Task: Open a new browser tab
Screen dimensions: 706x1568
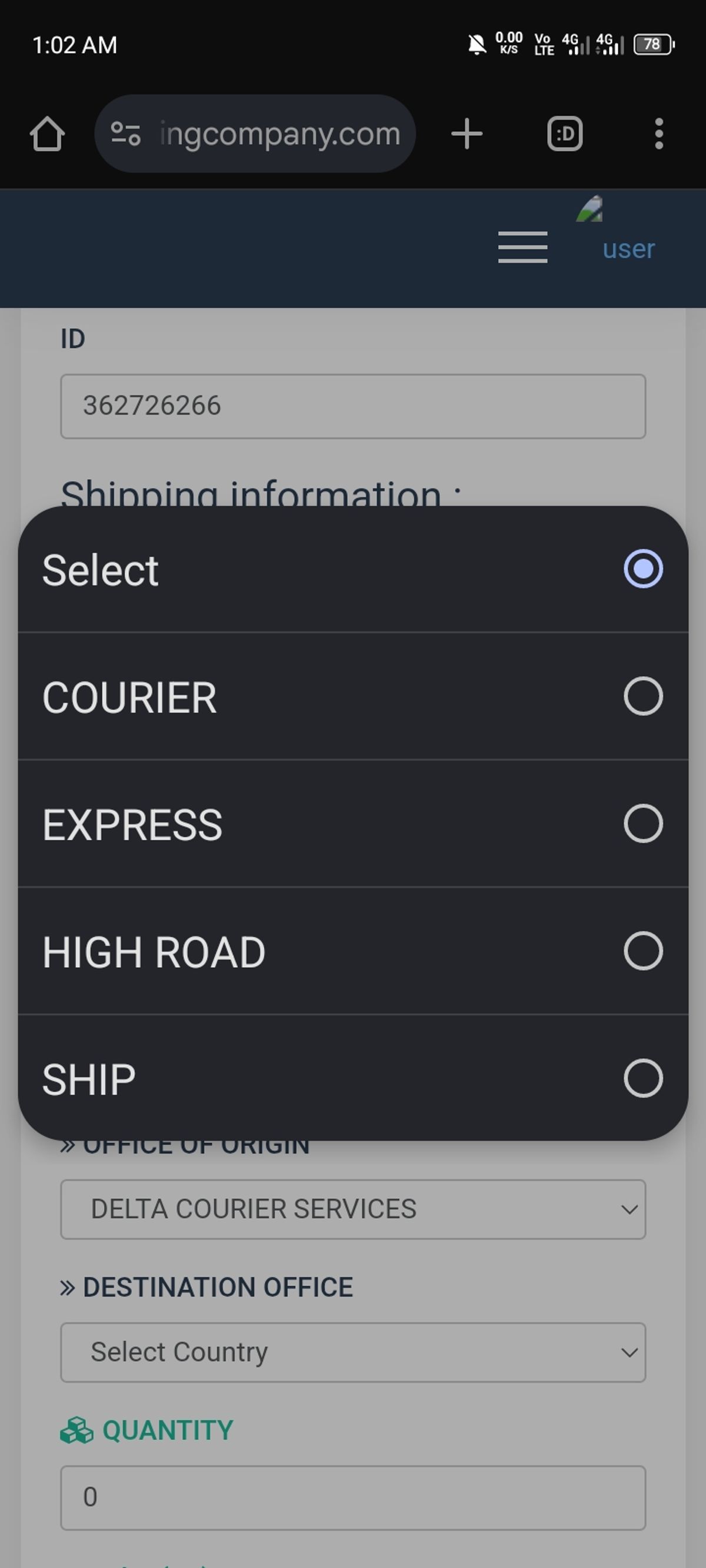Action: [467, 134]
